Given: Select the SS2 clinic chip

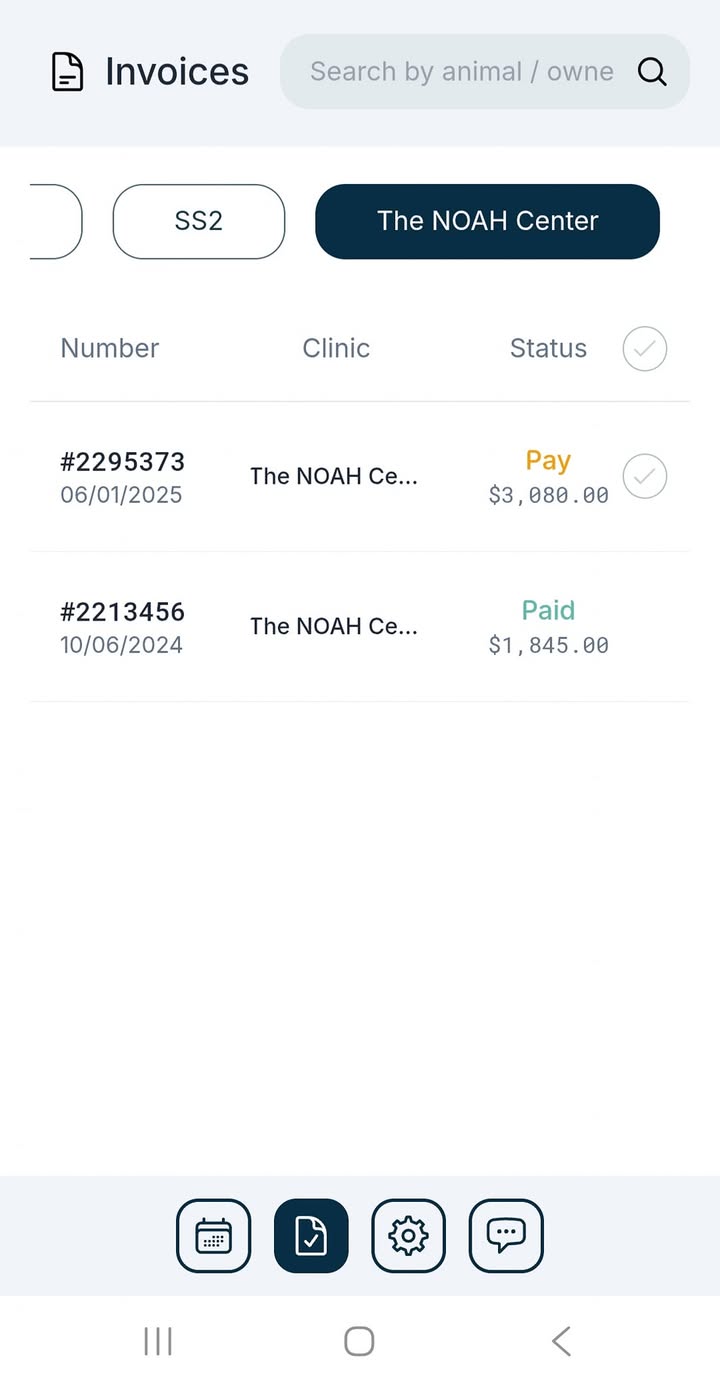Looking at the screenshot, I should point(199,221).
